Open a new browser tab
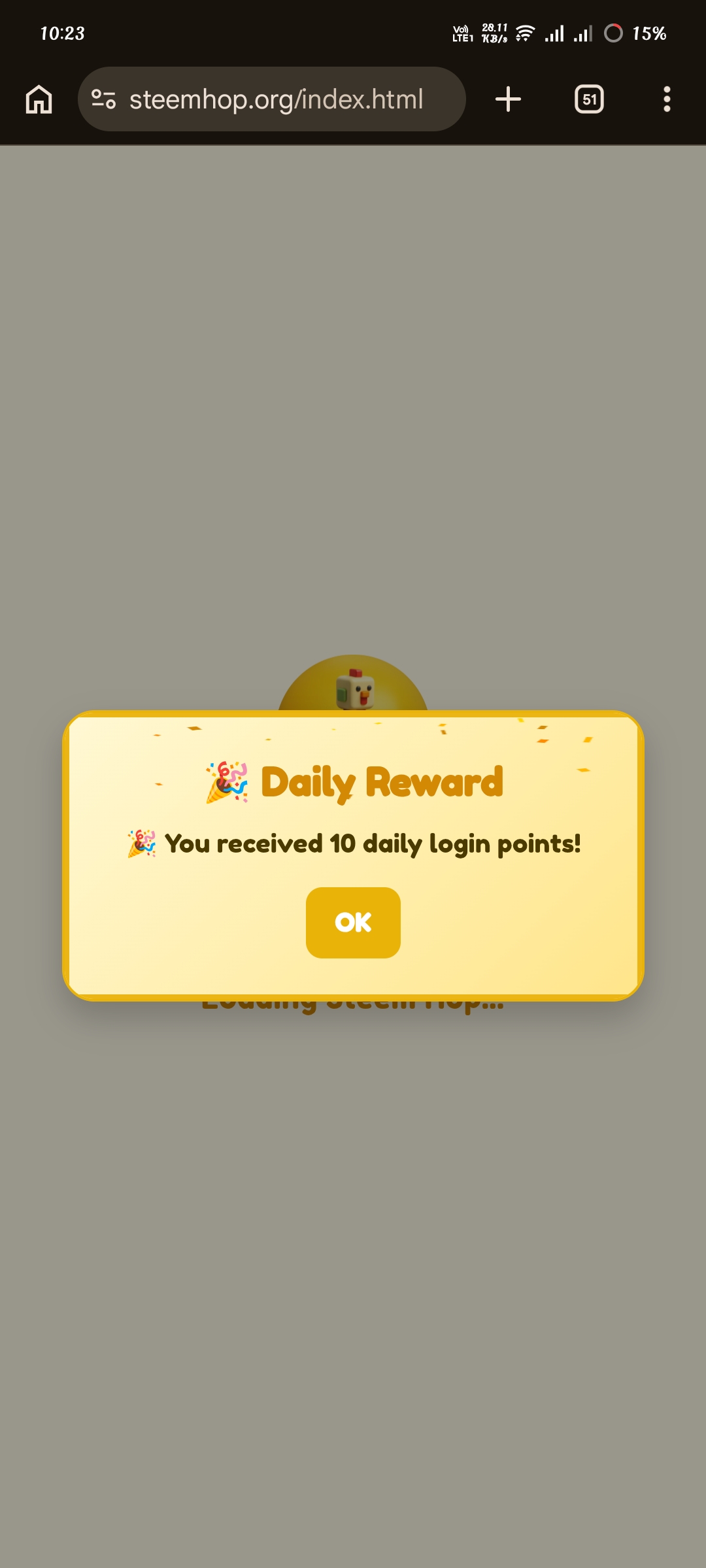The width and height of the screenshot is (706, 1568). click(x=508, y=99)
